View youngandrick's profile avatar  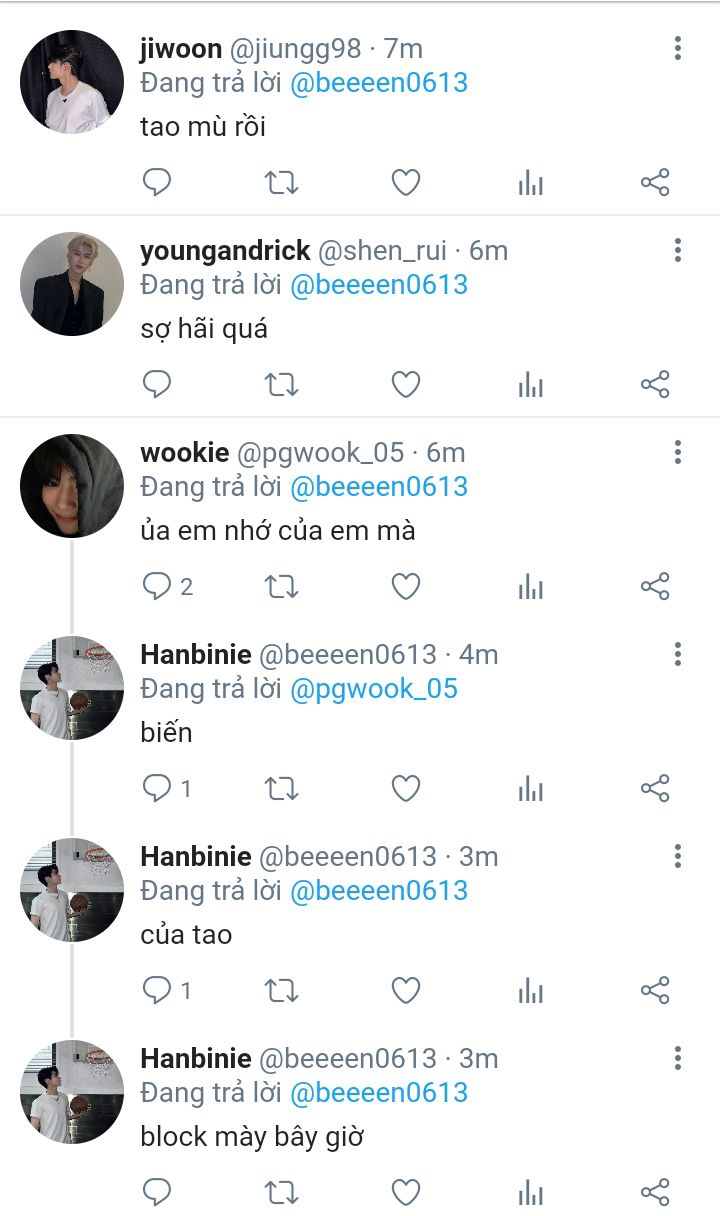tap(72, 284)
